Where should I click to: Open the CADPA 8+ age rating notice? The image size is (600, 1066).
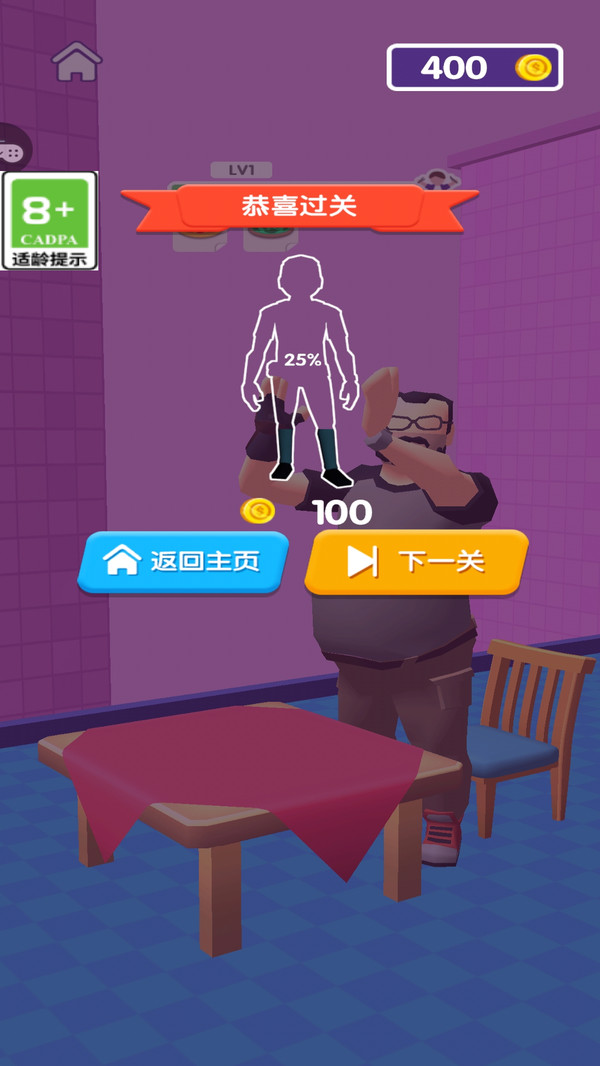[50, 220]
